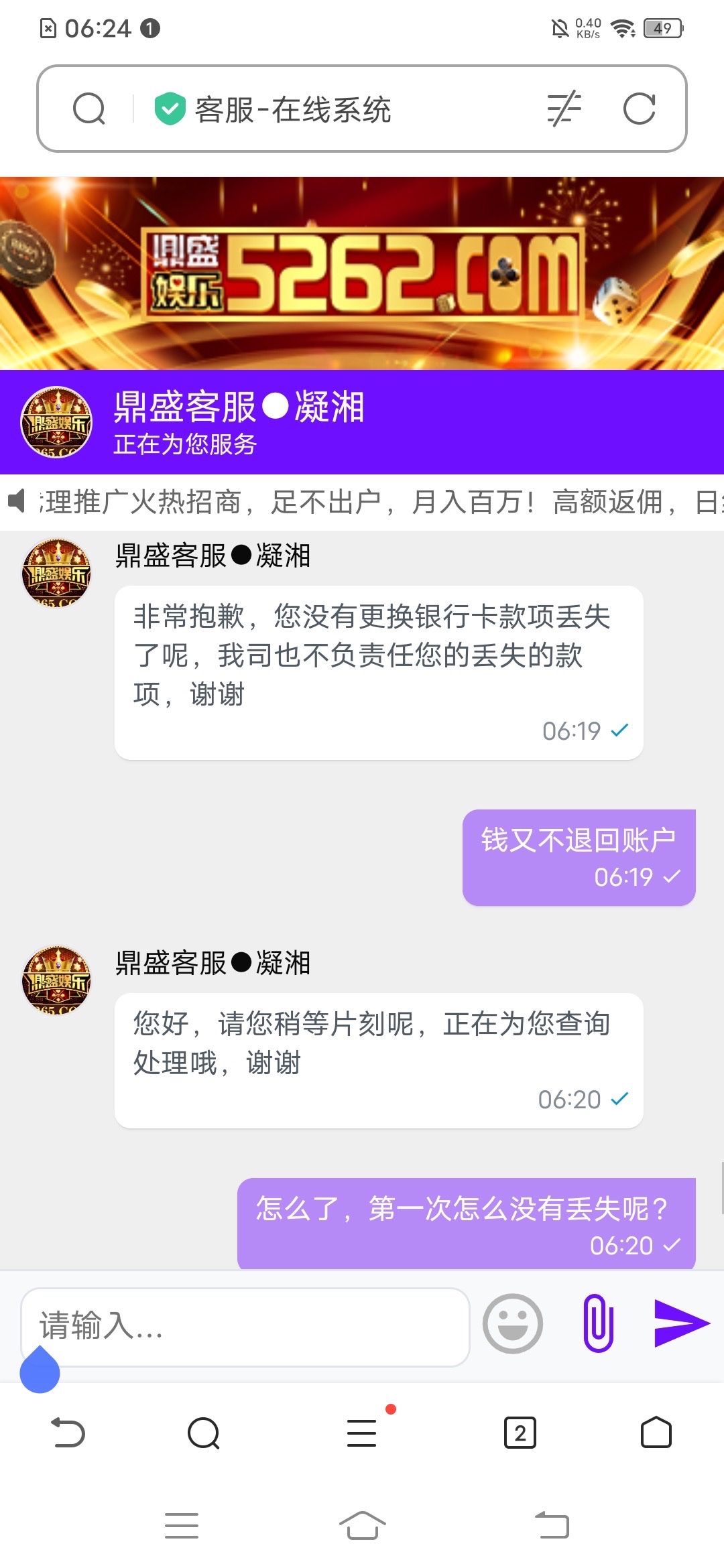Go to the browser home page
724x1568 pixels.
656,1433
